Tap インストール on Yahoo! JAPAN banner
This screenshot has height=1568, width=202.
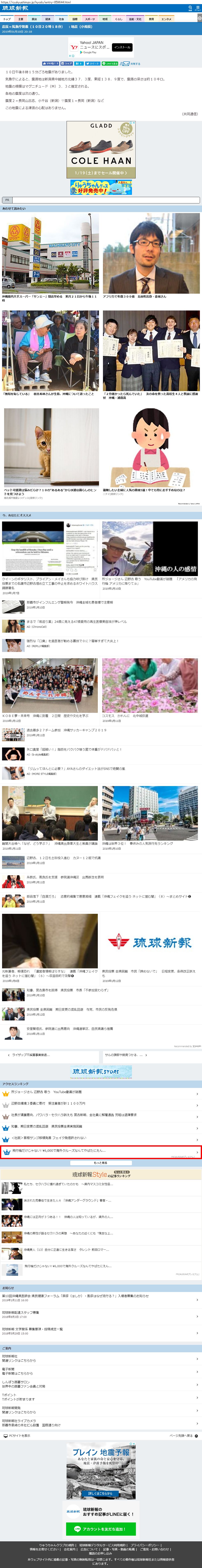pos(122,47)
